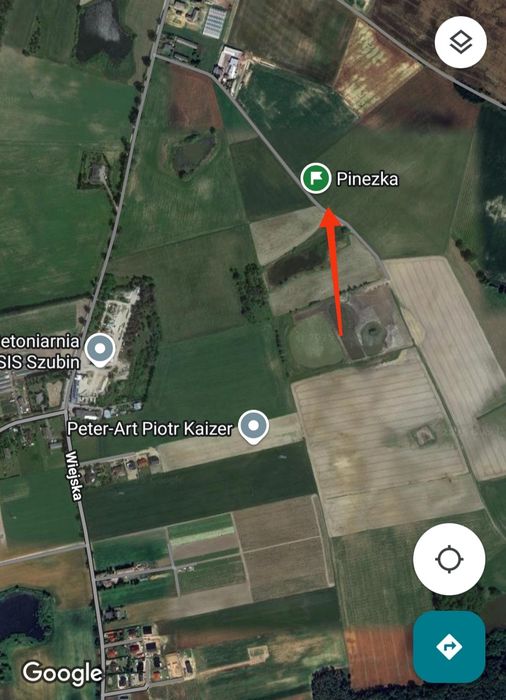Start directions with the turn arrow button

[x=449, y=646]
